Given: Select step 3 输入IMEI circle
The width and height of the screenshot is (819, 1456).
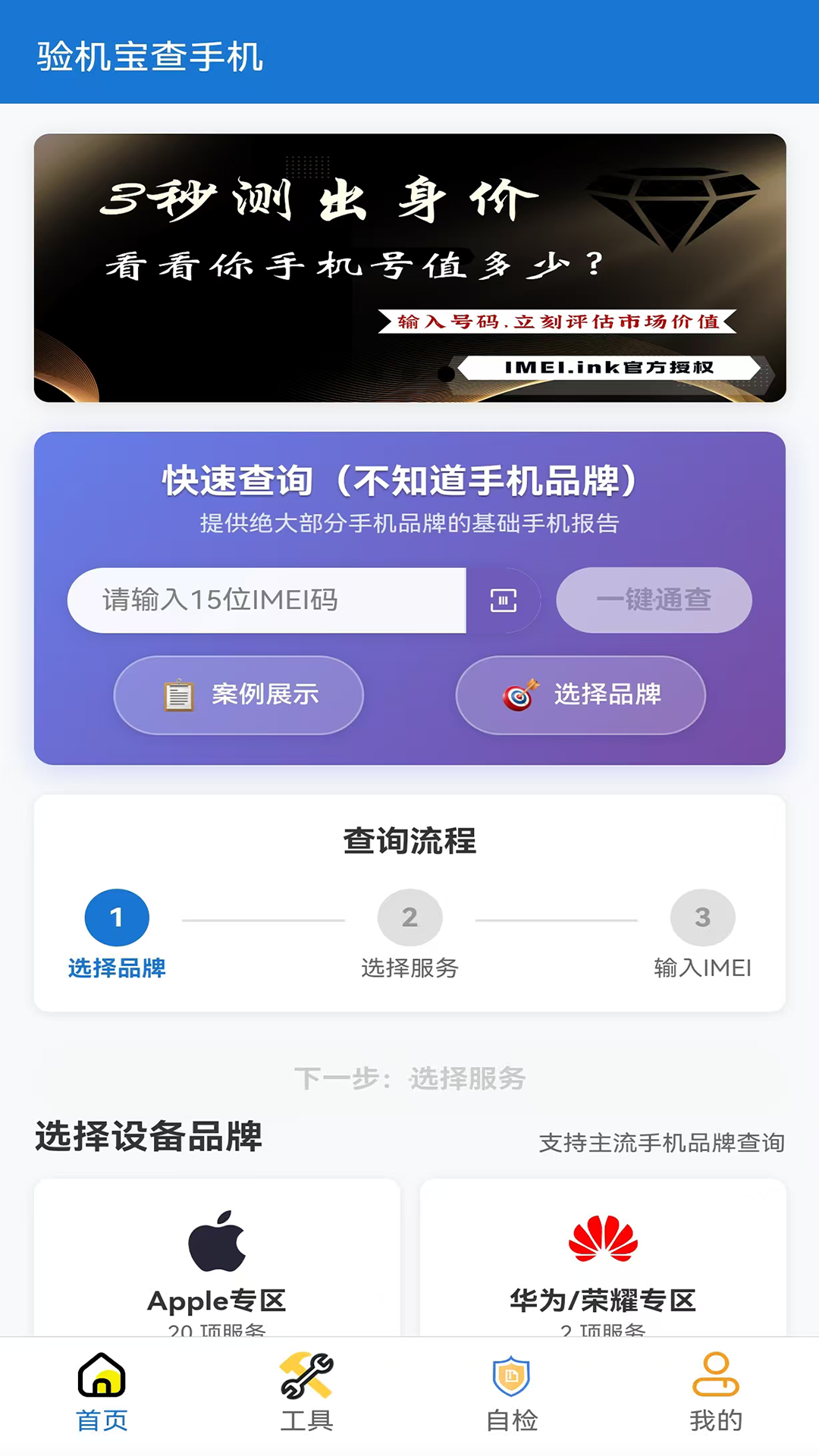Looking at the screenshot, I should (x=702, y=917).
